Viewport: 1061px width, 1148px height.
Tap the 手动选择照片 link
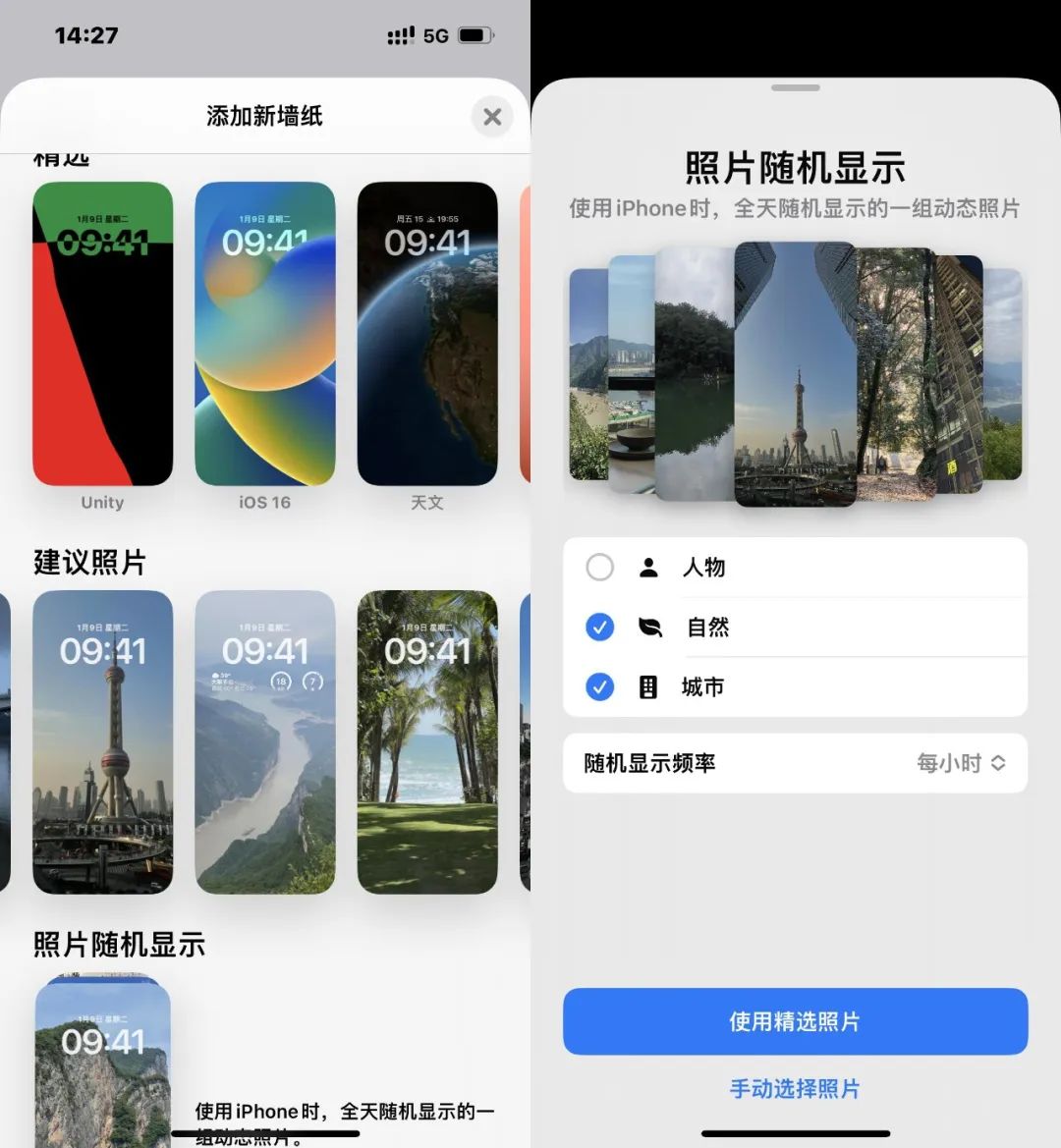[794, 1089]
